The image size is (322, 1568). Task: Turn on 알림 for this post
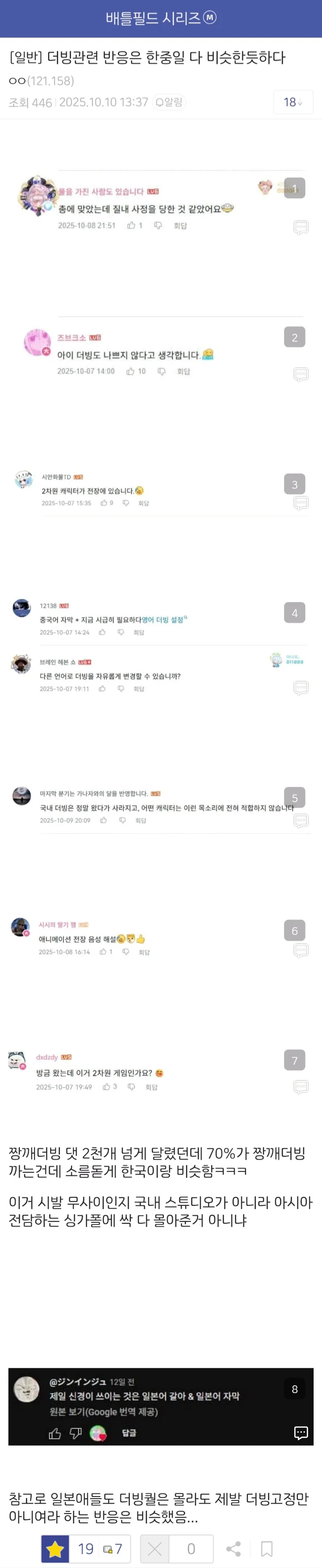point(169,102)
